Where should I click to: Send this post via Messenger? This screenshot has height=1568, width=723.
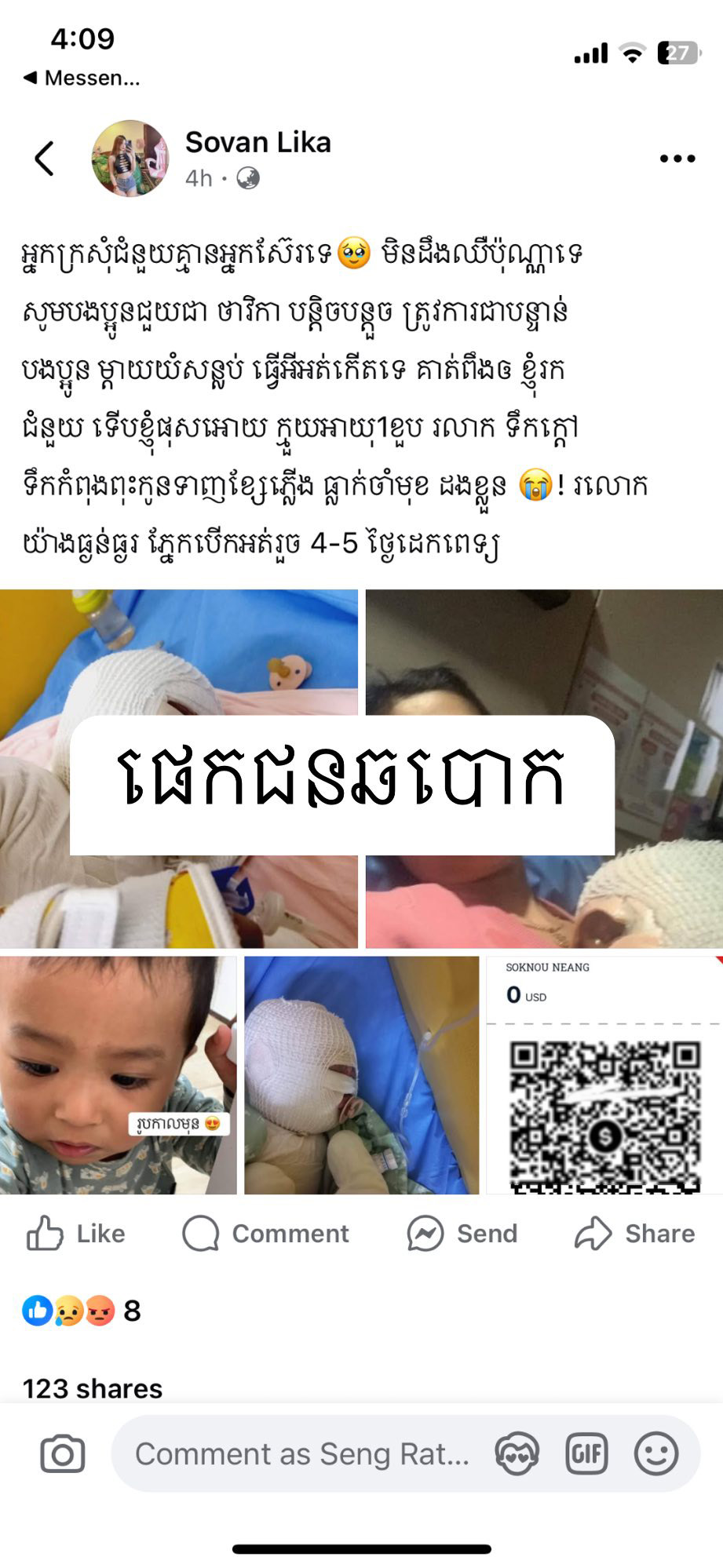point(462,1233)
